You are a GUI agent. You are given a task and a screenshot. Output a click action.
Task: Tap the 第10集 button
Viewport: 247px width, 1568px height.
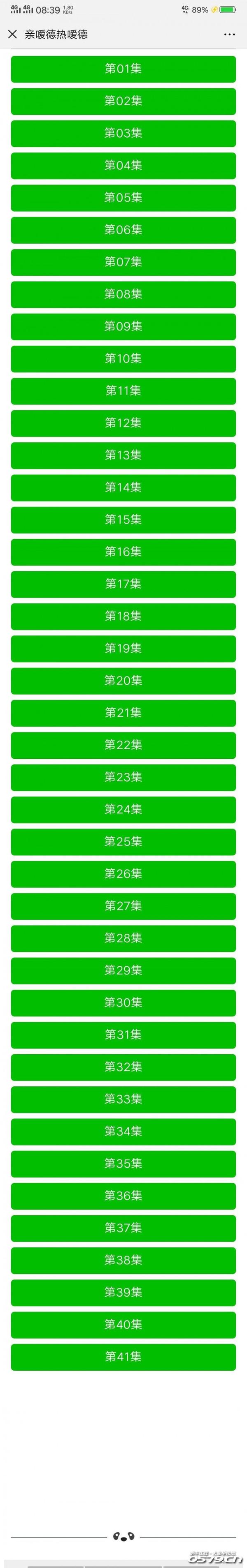click(x=123, y=358)
